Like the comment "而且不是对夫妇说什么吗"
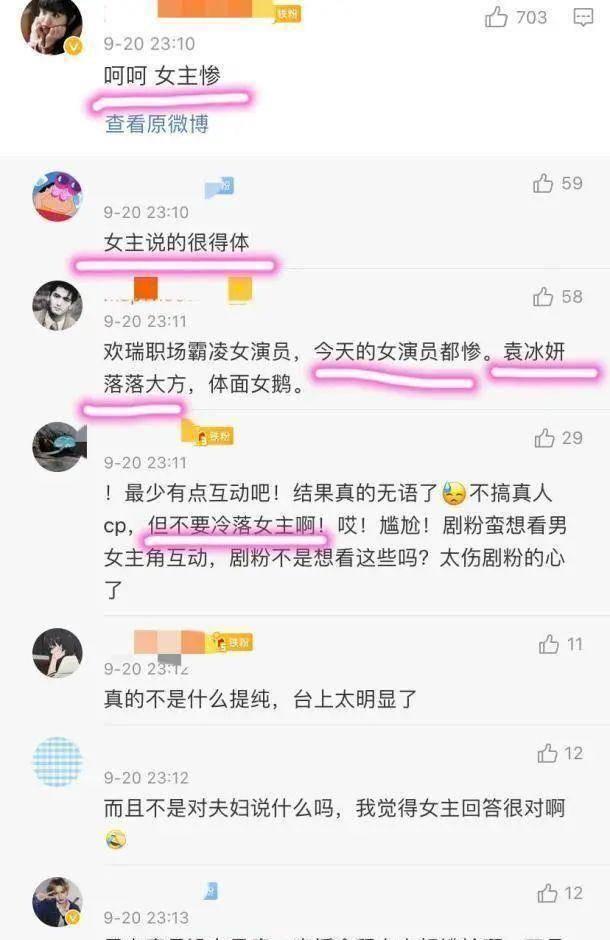The image size is (610, 940). pyautogui.click(x=546, y=753)
